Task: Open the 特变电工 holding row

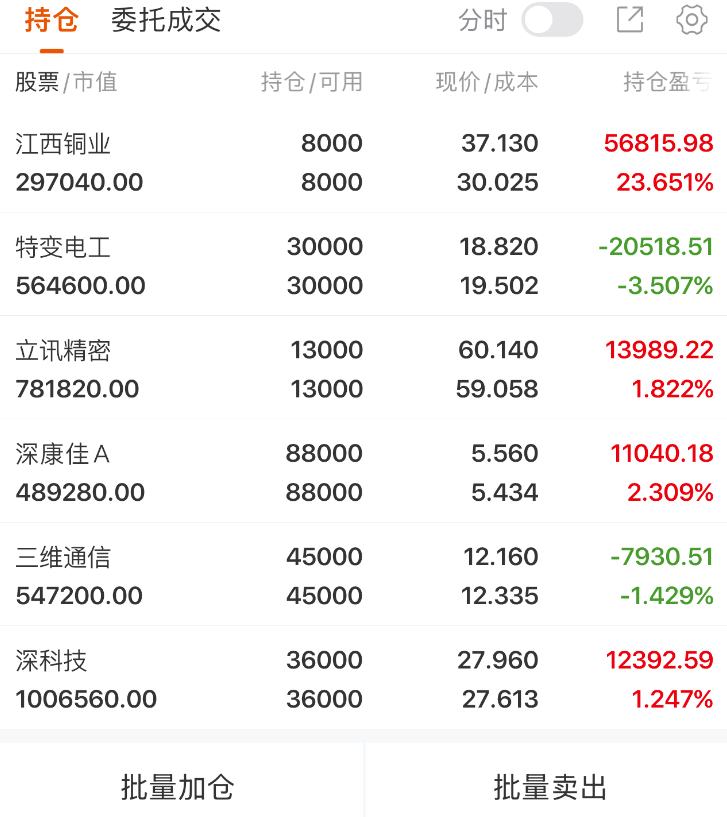Action: [363, 266]
